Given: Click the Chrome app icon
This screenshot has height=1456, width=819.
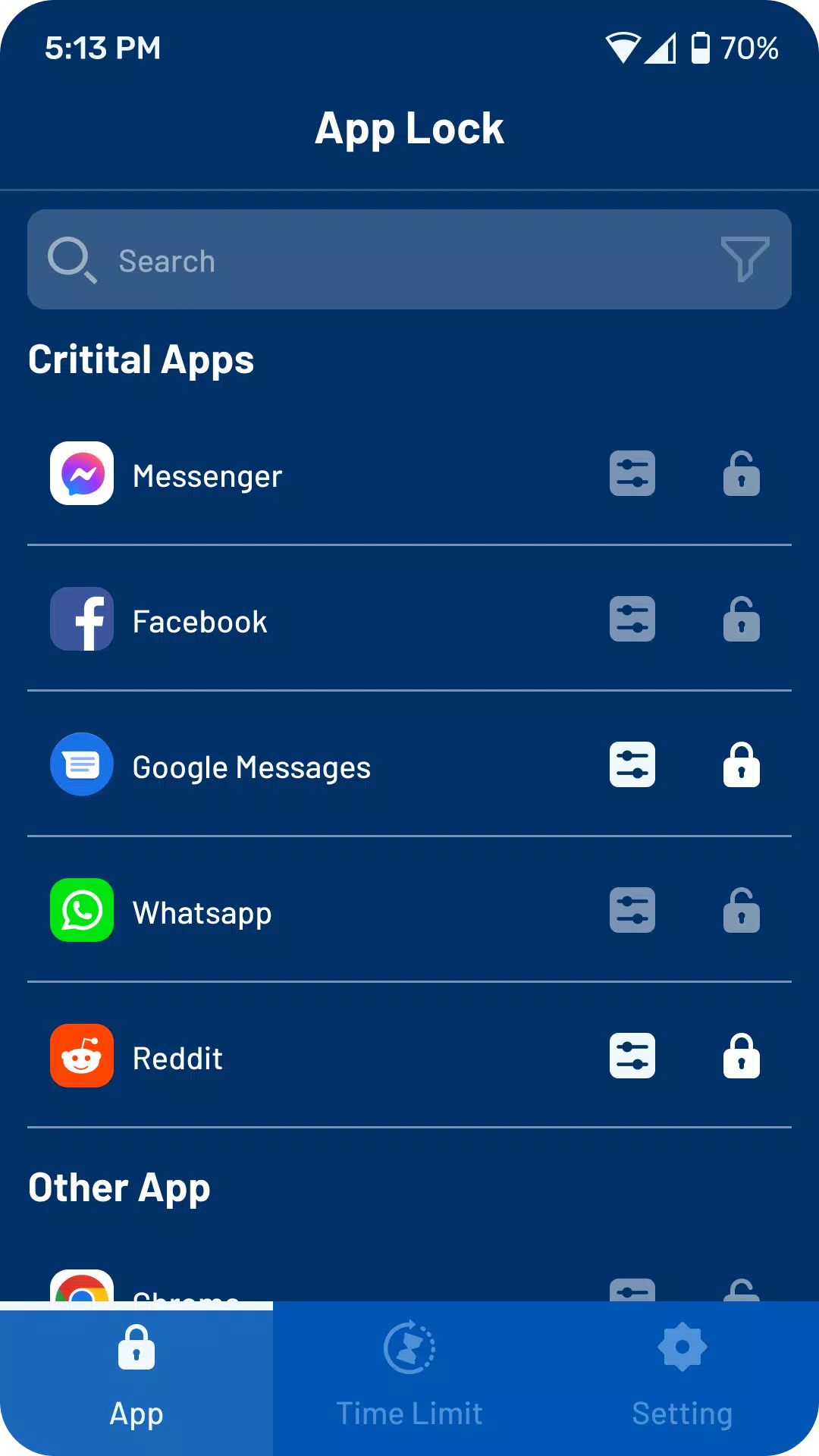Looking at the screenshot, I should coord(81,1289).
